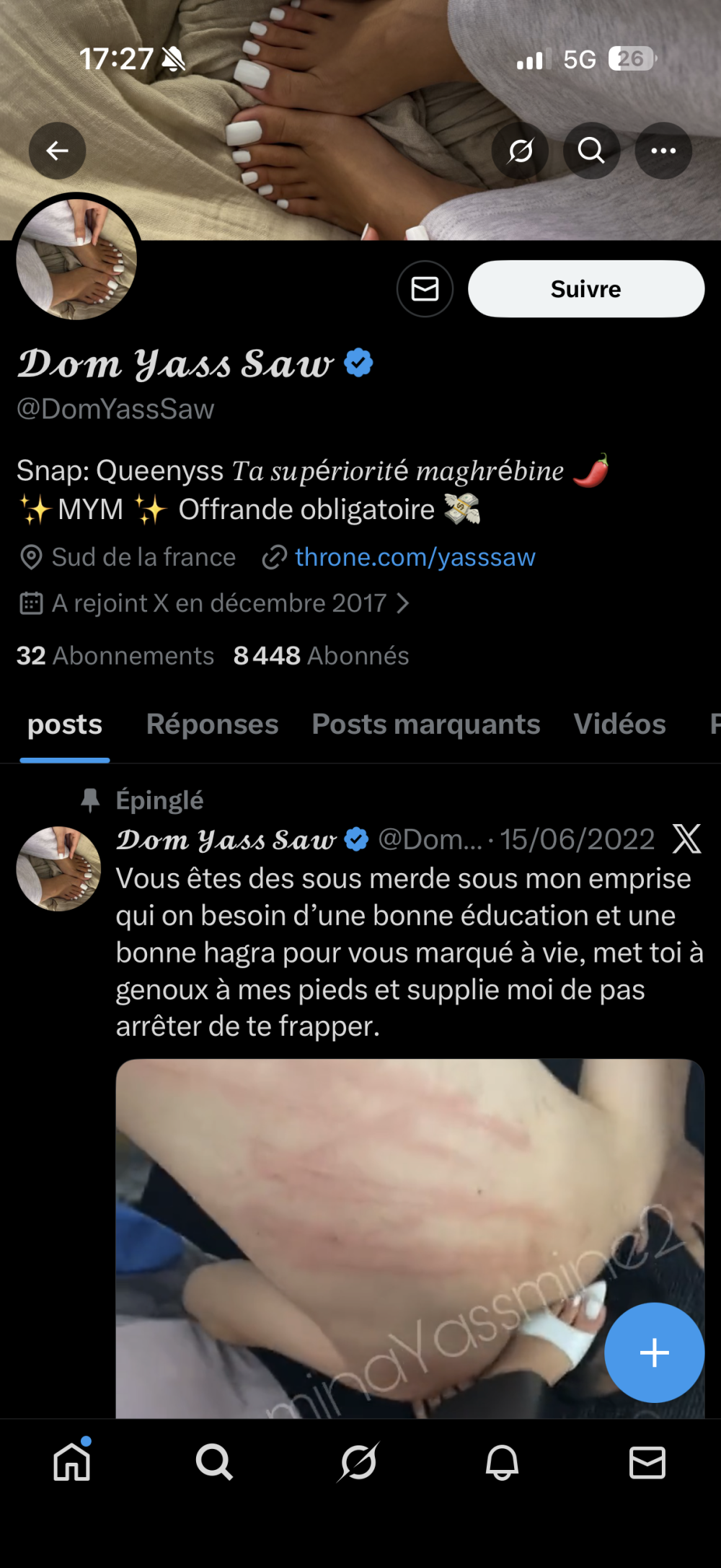Open the throne.com/yasssaw link
The height and width of the screenshot is (1568, 721).
[415, 557]
